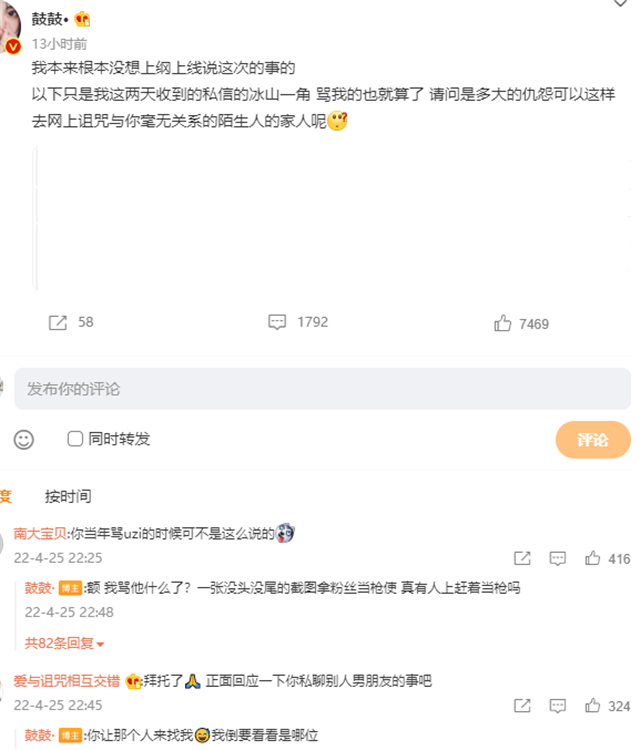Open the emoji picker under the comment box

pyautogui.click(x=23, y=439)
